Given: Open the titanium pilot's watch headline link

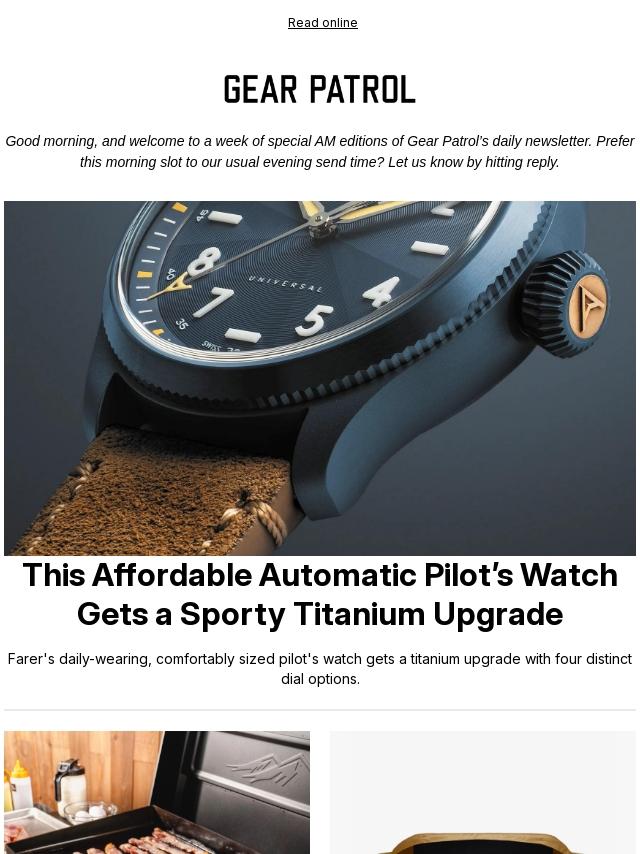Looking at the screenshot, I should tap(320, 594).
